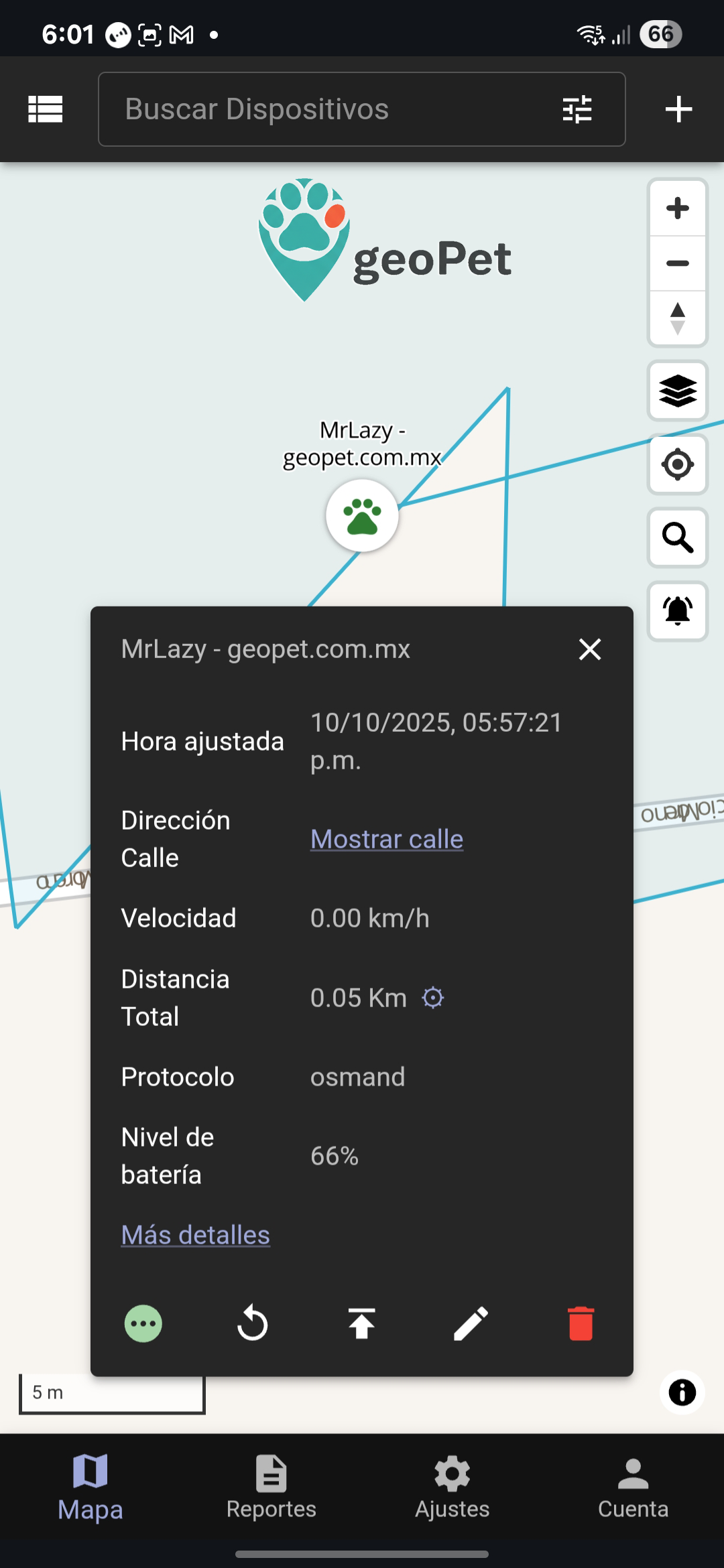Screen dimensions: 724x1568
Task: Zoom in on the map
Action: click(x=678, y=208)
